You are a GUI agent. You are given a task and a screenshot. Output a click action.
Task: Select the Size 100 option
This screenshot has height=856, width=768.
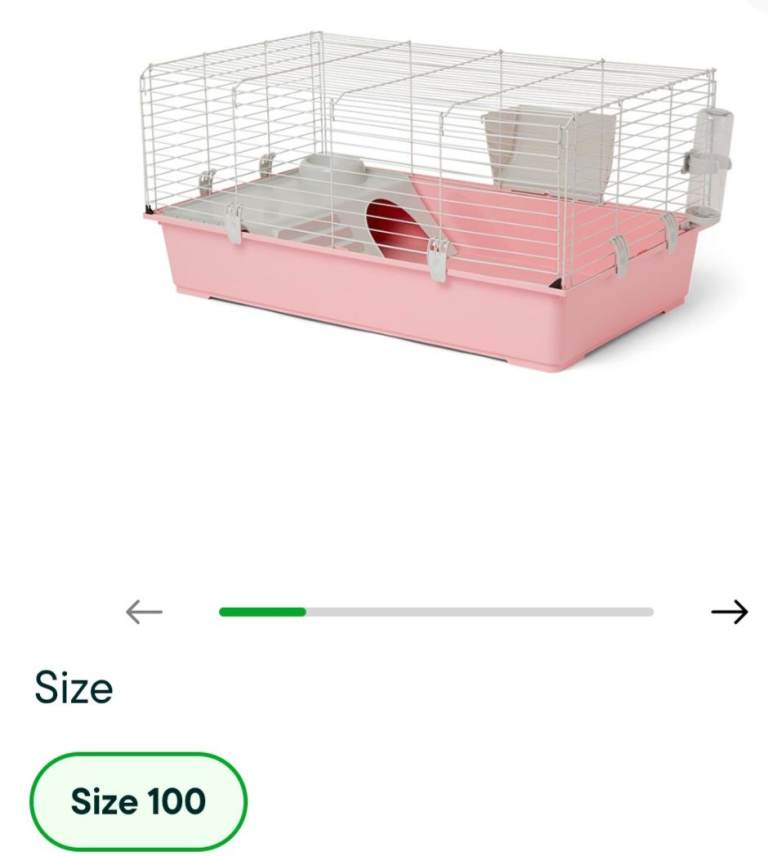138,801
